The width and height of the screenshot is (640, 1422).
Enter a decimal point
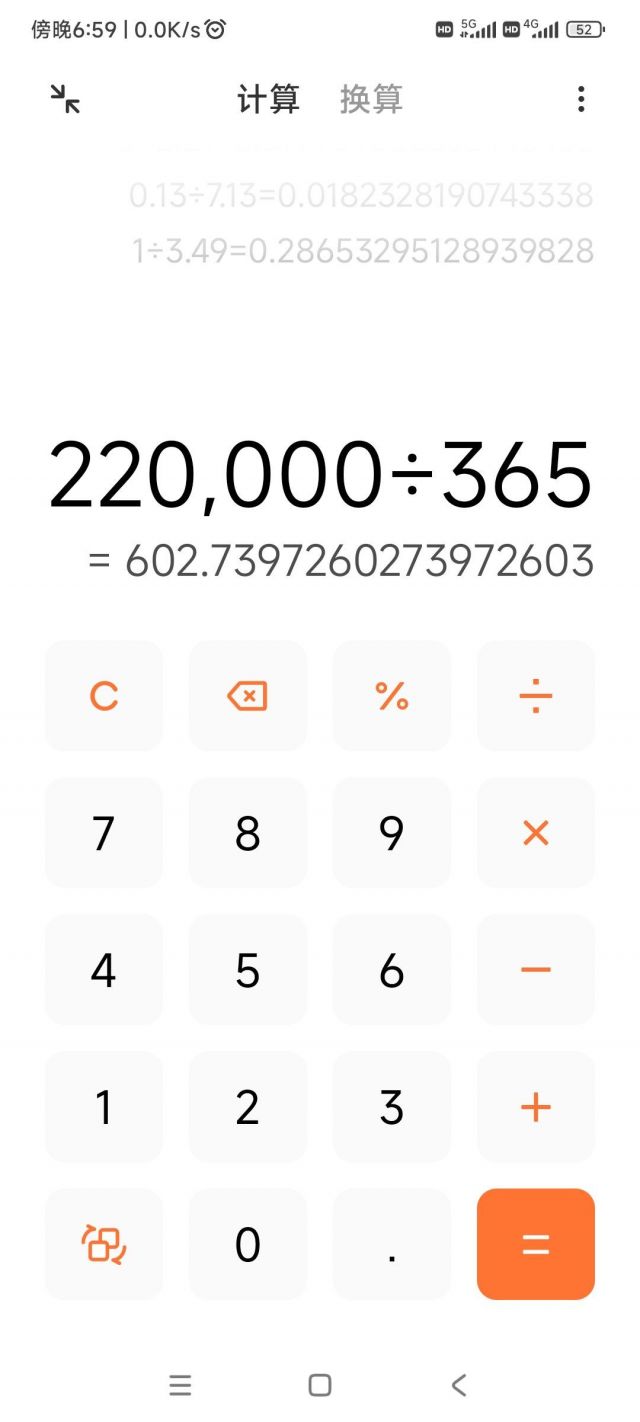(x=392, y=1244)
